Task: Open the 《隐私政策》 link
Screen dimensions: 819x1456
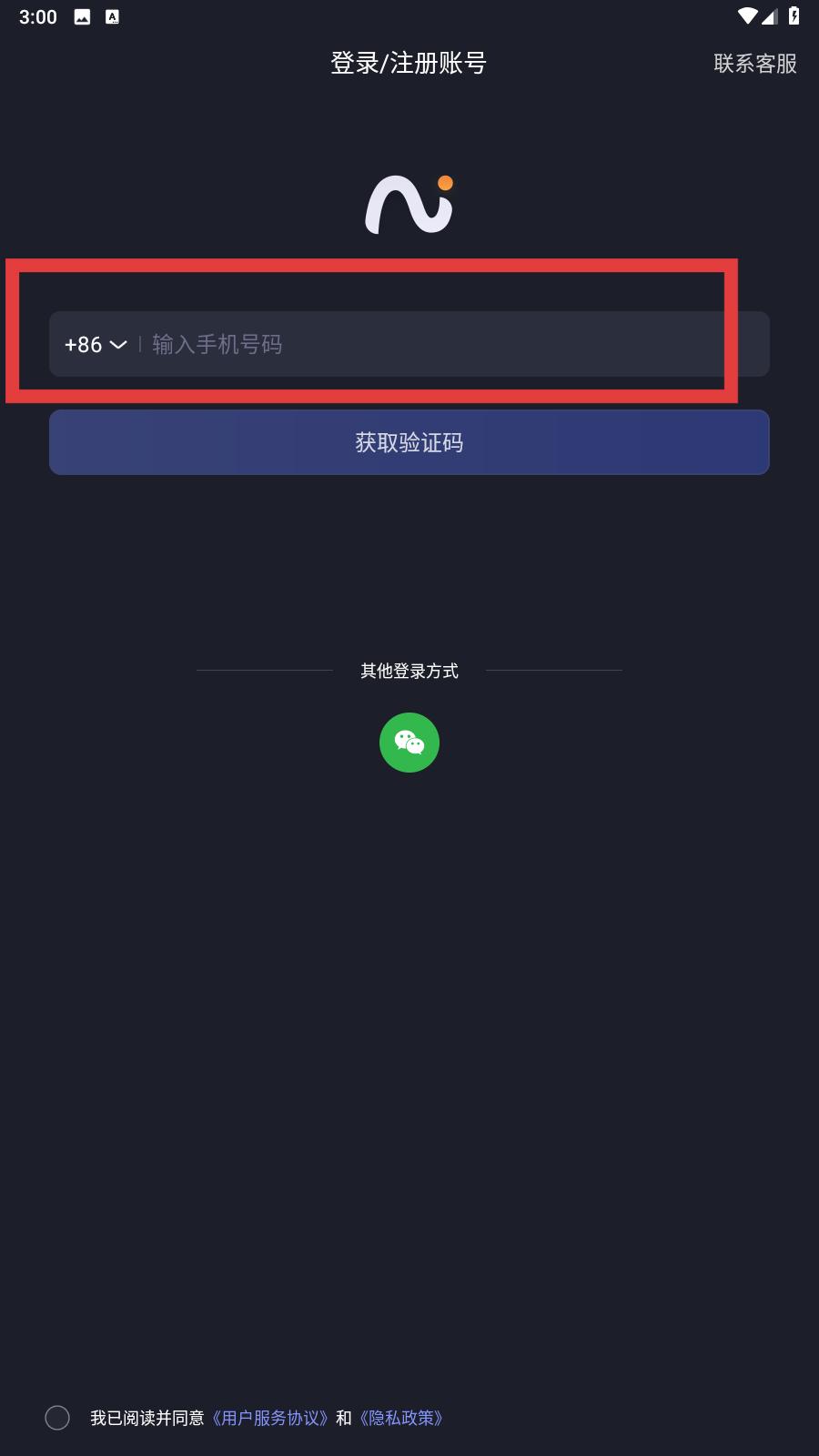Action: [x=401, y=1418]
